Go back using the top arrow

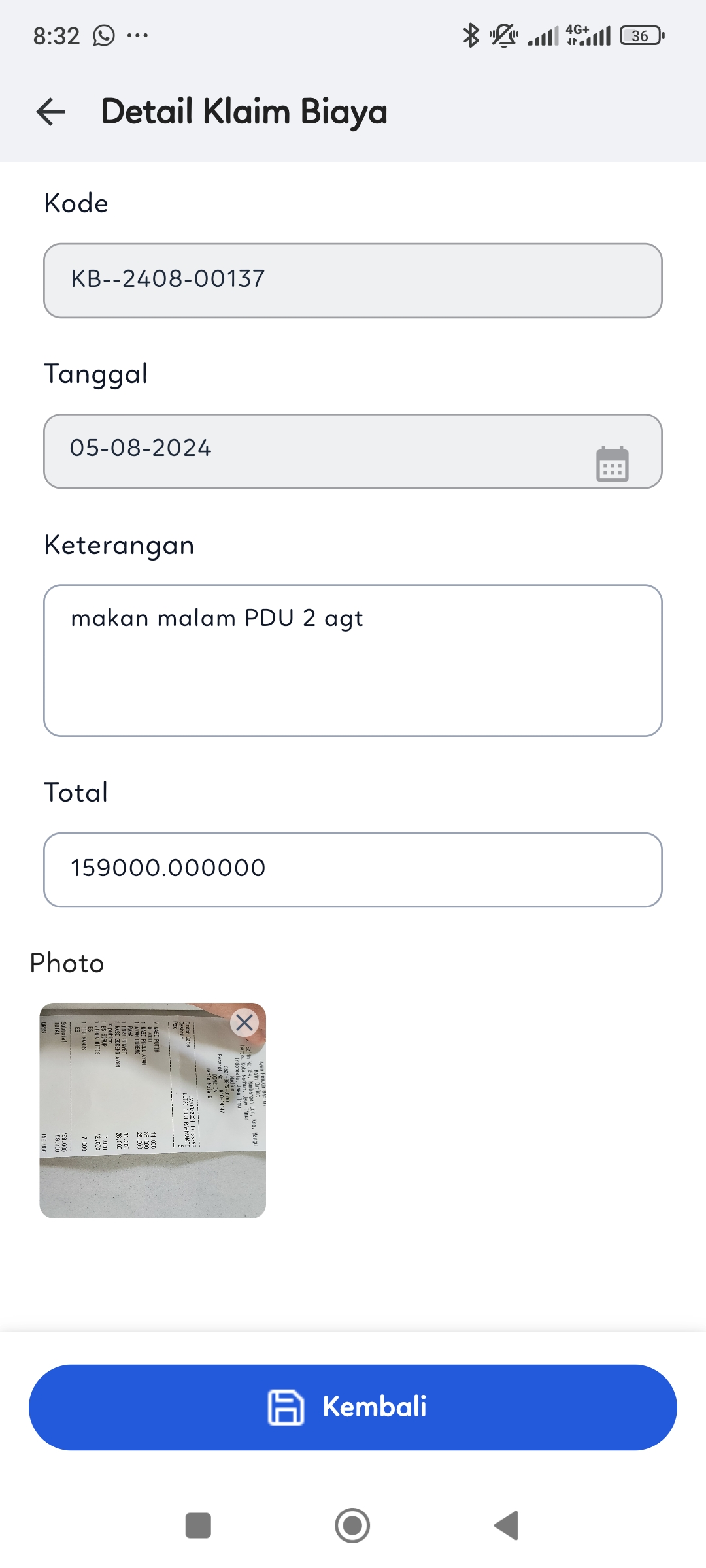pyautogui.click(x=50, y=112)
